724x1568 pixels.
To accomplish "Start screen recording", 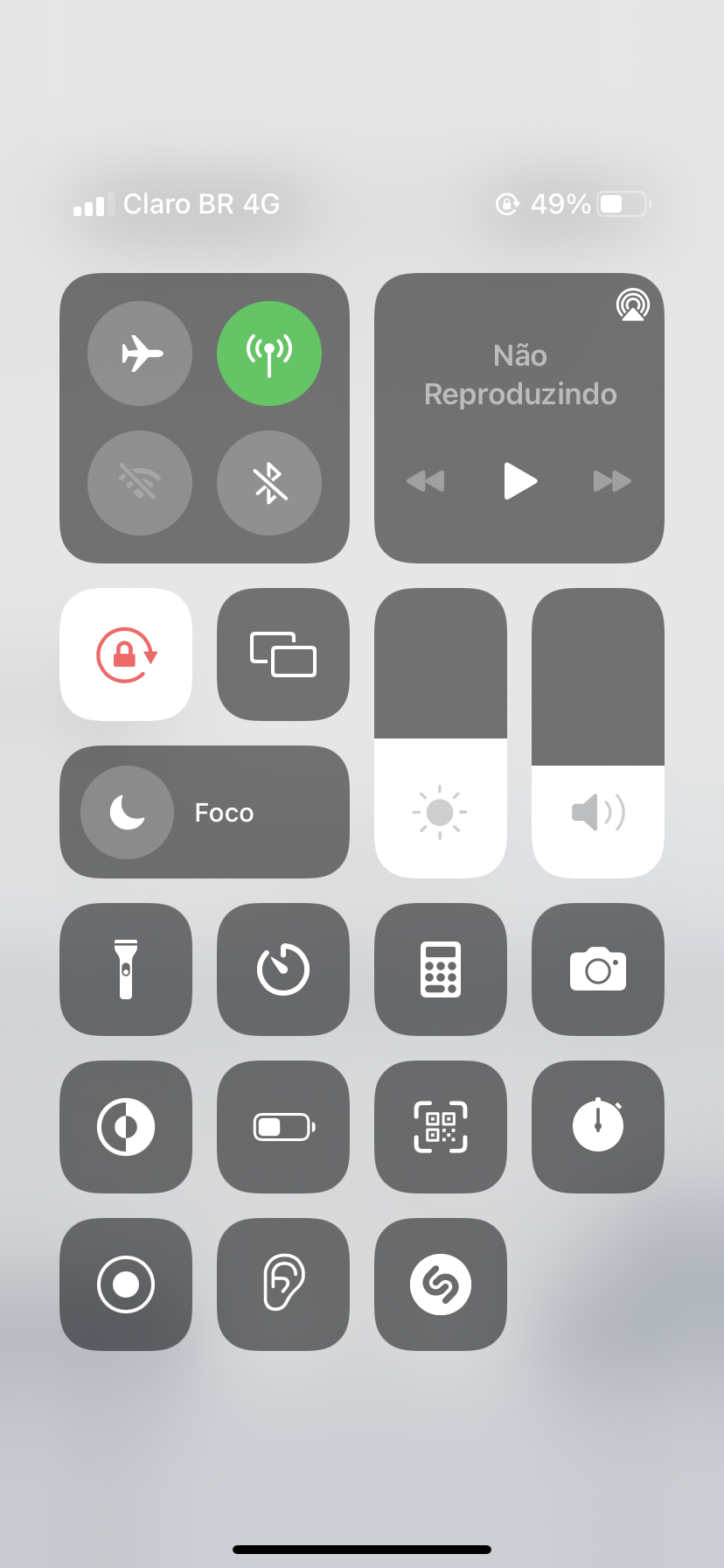I will (x=126, y=1284).
